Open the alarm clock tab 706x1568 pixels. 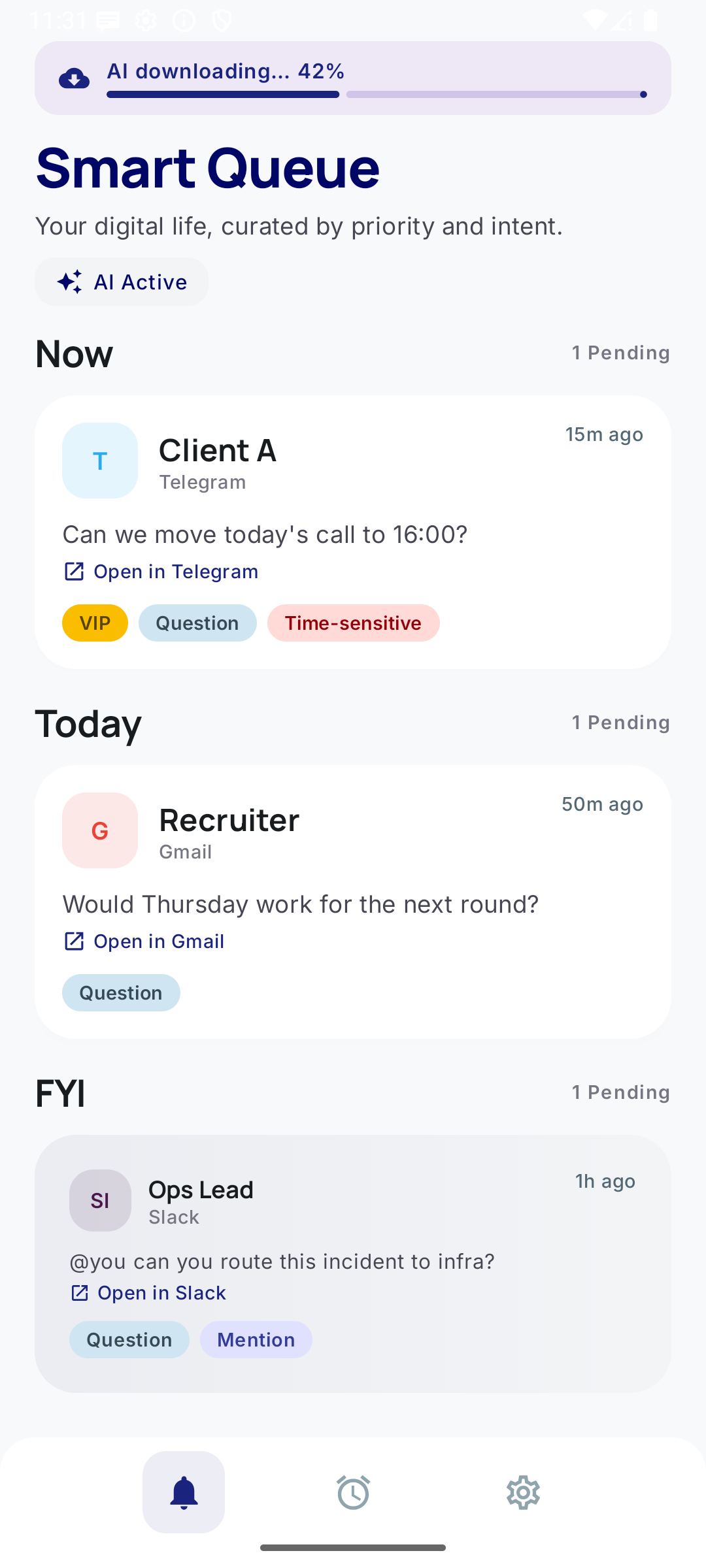coord(353,1492)
